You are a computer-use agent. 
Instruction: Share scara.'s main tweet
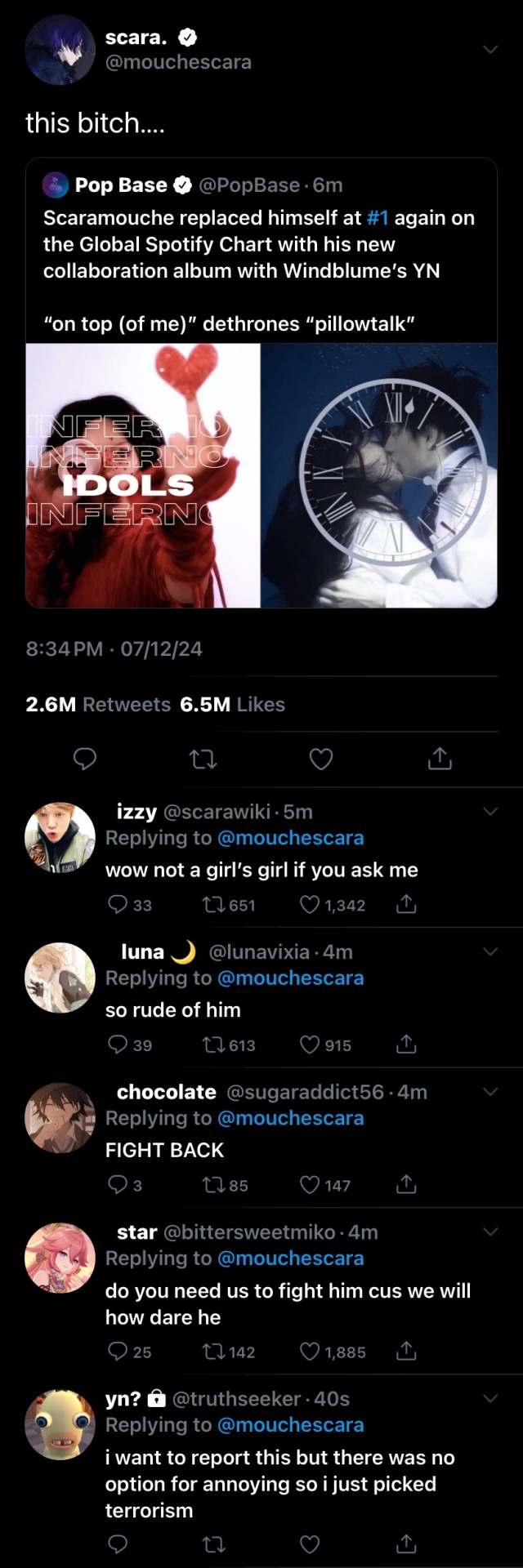(439, 759)
